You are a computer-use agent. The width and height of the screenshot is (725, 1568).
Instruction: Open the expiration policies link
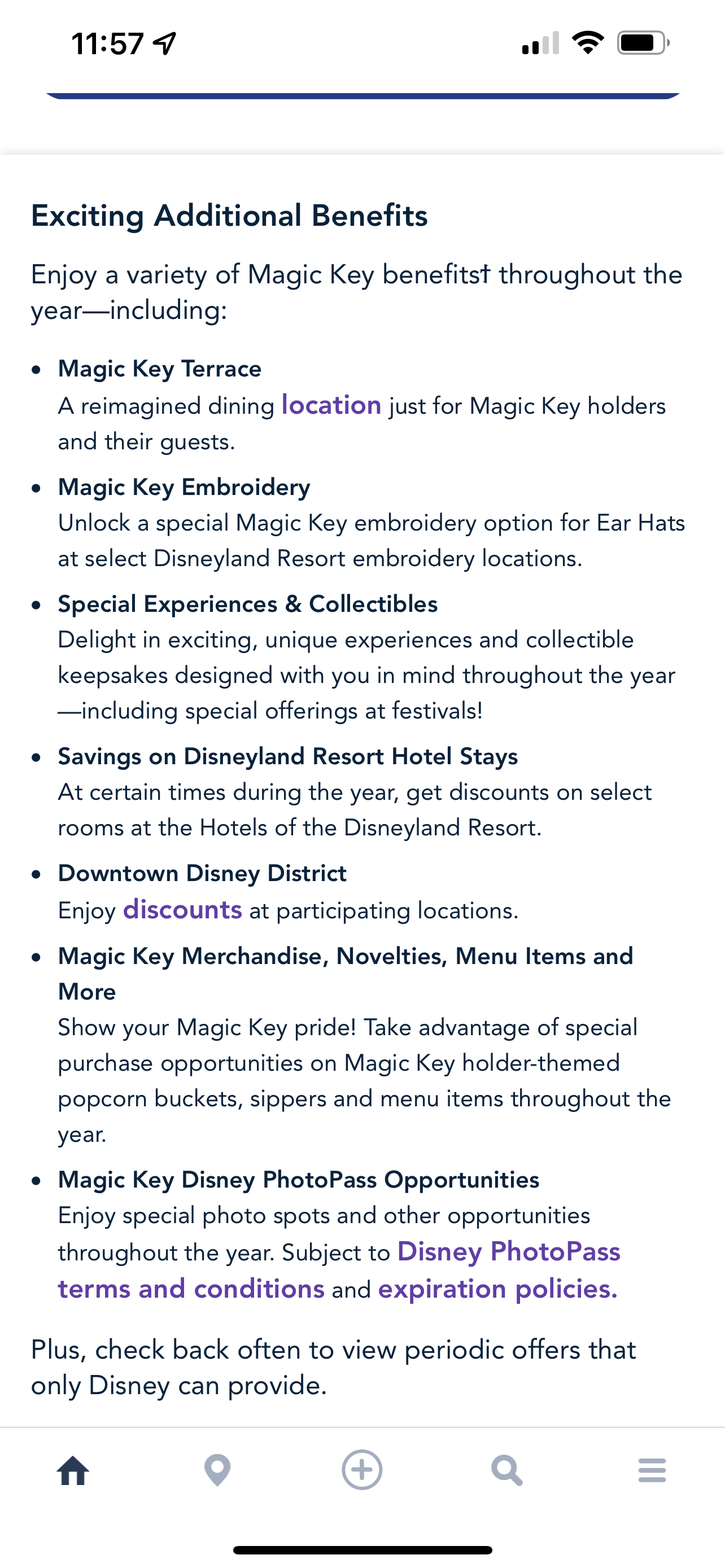497,1289
